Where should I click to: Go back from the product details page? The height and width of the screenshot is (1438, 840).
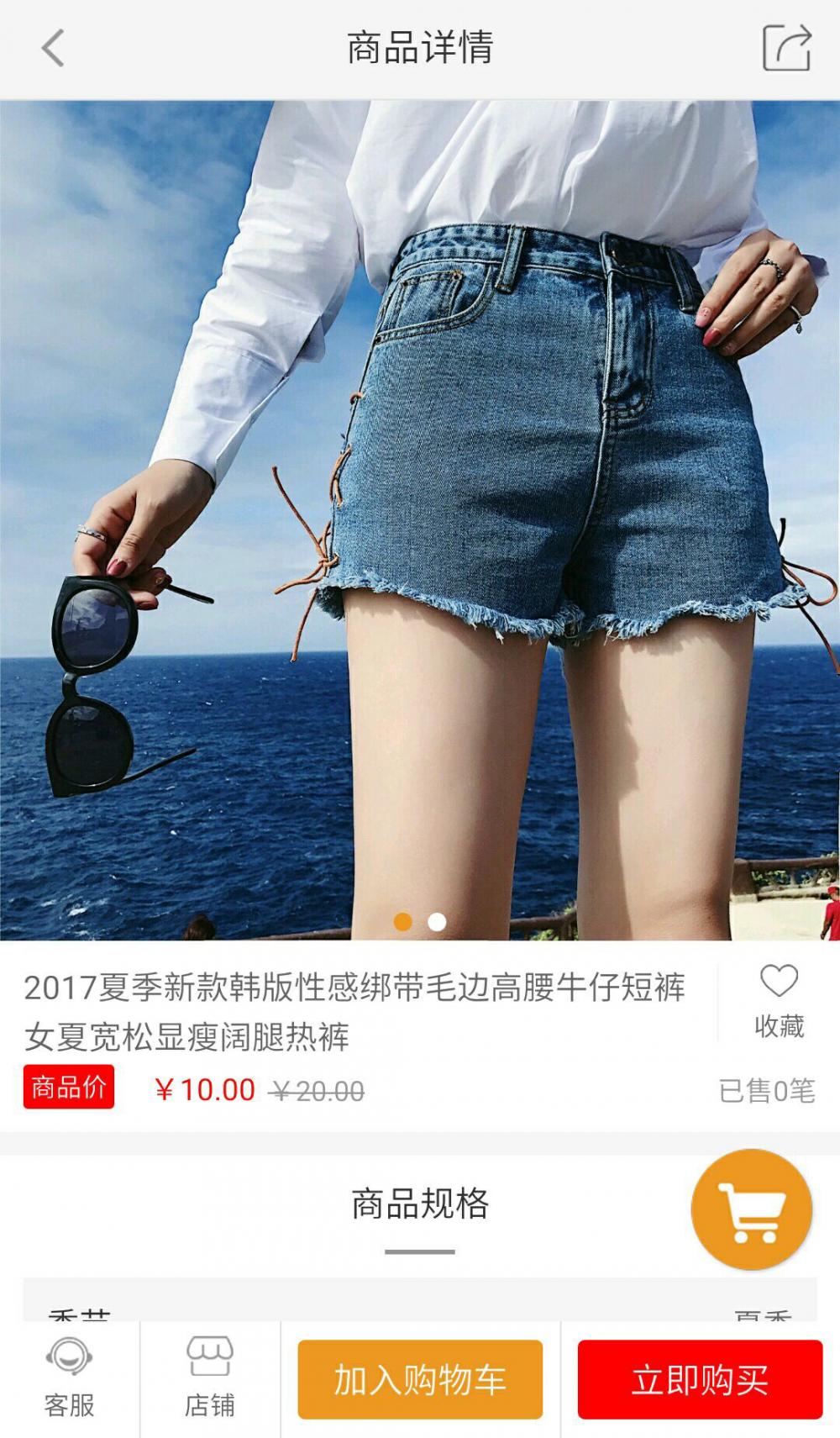pyautogui.click(x=53, y=48)
